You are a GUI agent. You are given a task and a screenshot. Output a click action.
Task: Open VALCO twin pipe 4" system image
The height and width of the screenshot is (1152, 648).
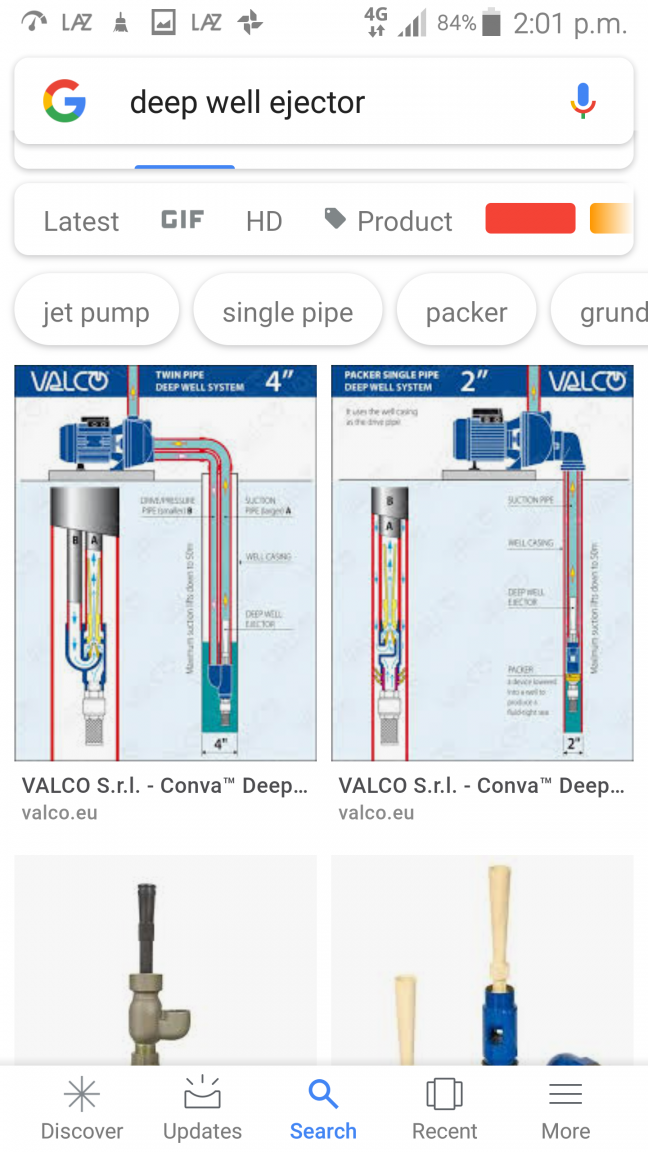coord(165,563)
